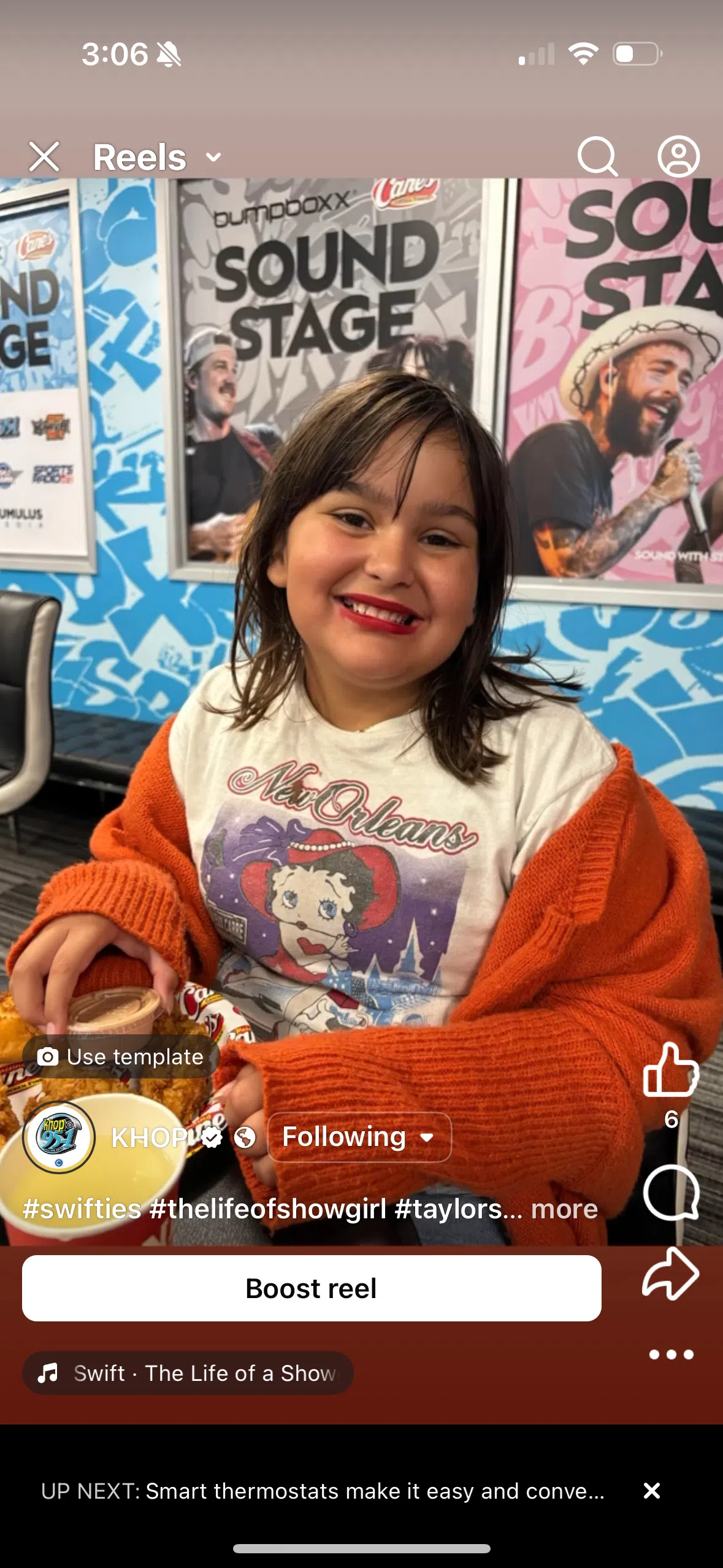Open the KHOP profile picture
The height and width of the screenshot is (1568, 723).
[59, 1137]
